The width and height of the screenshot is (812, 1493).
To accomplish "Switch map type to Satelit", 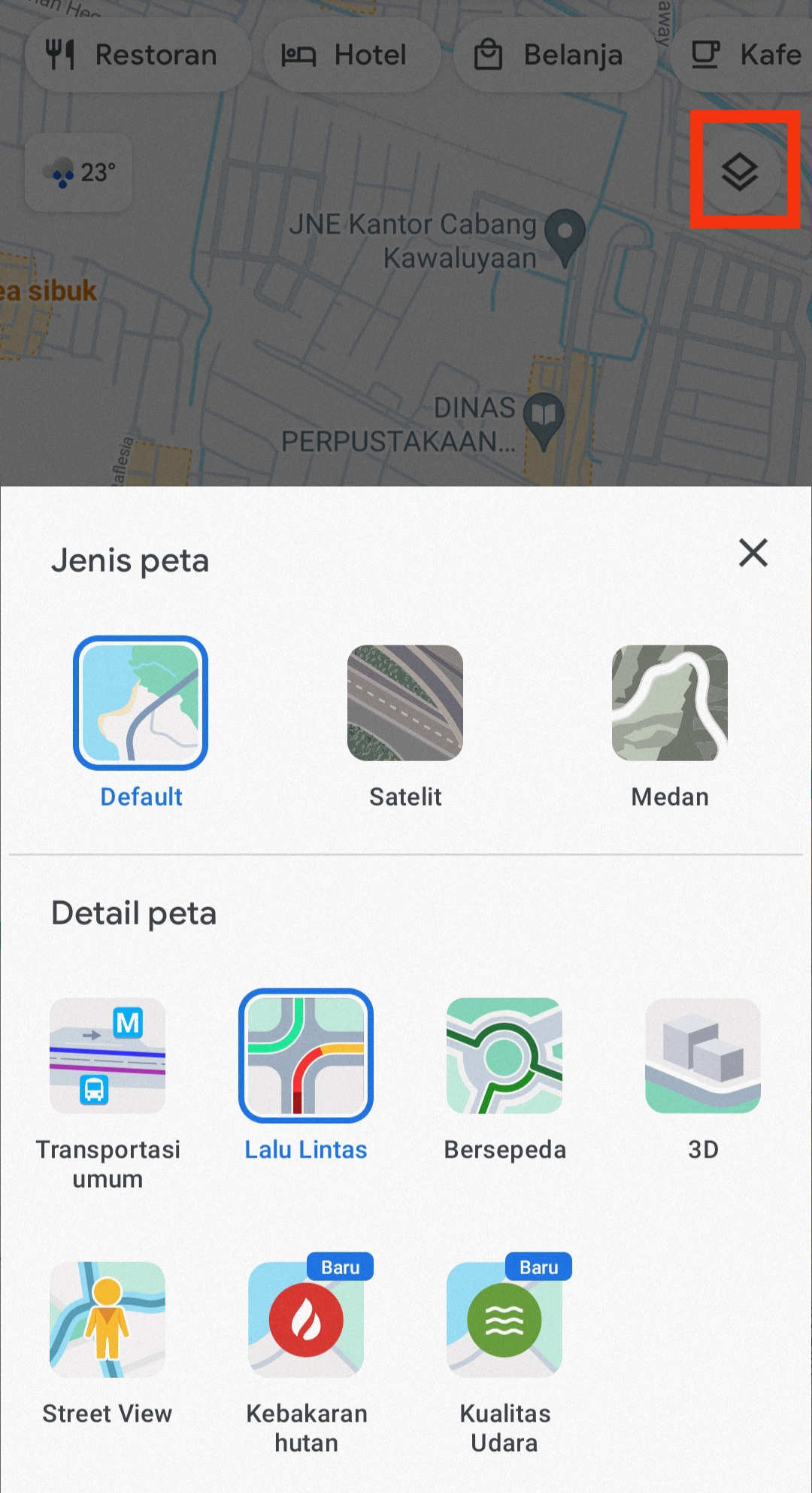I will [x=405, y=703].
